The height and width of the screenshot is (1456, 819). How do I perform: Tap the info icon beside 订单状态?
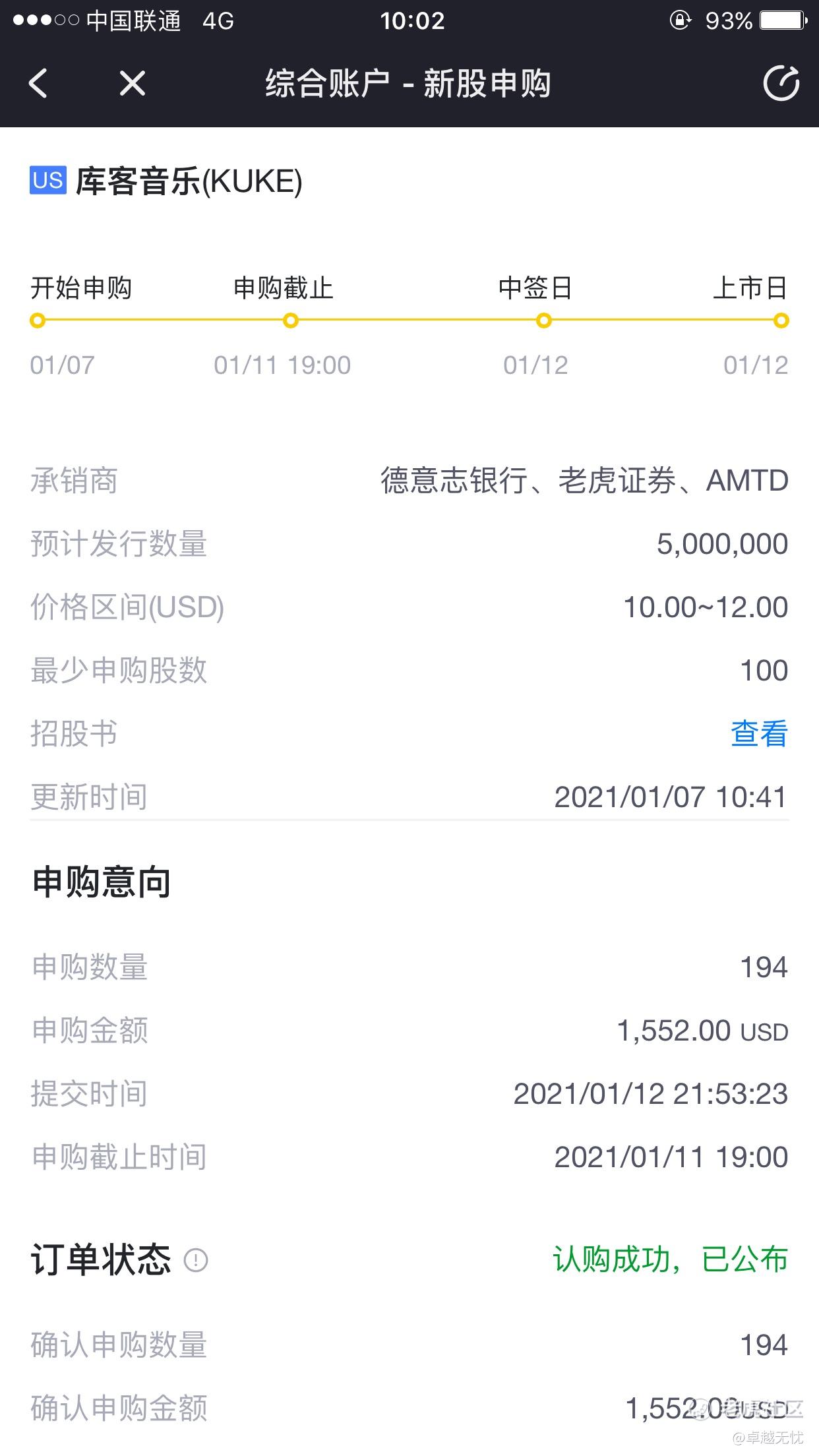(x=196, y=1260)
